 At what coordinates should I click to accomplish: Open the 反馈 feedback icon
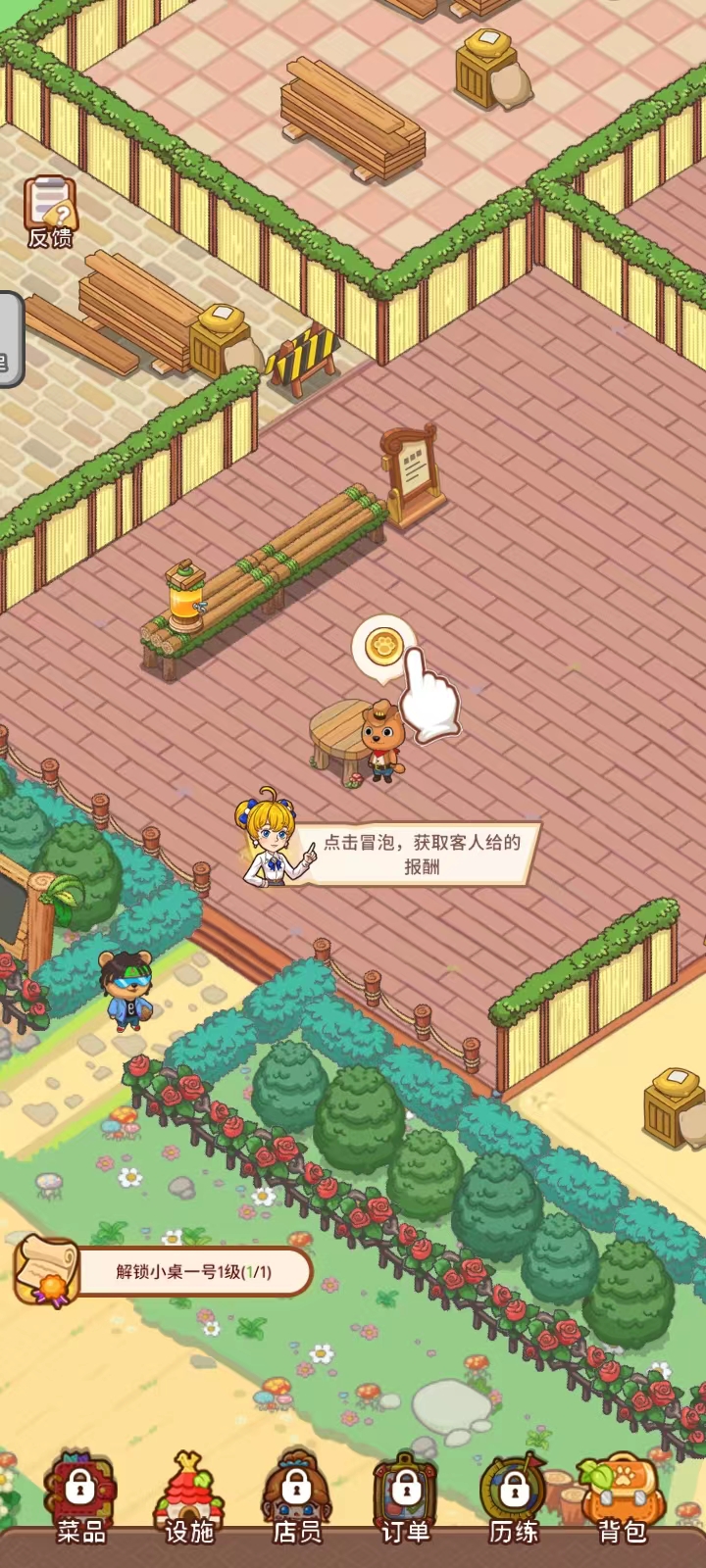[x=50, y=211]
